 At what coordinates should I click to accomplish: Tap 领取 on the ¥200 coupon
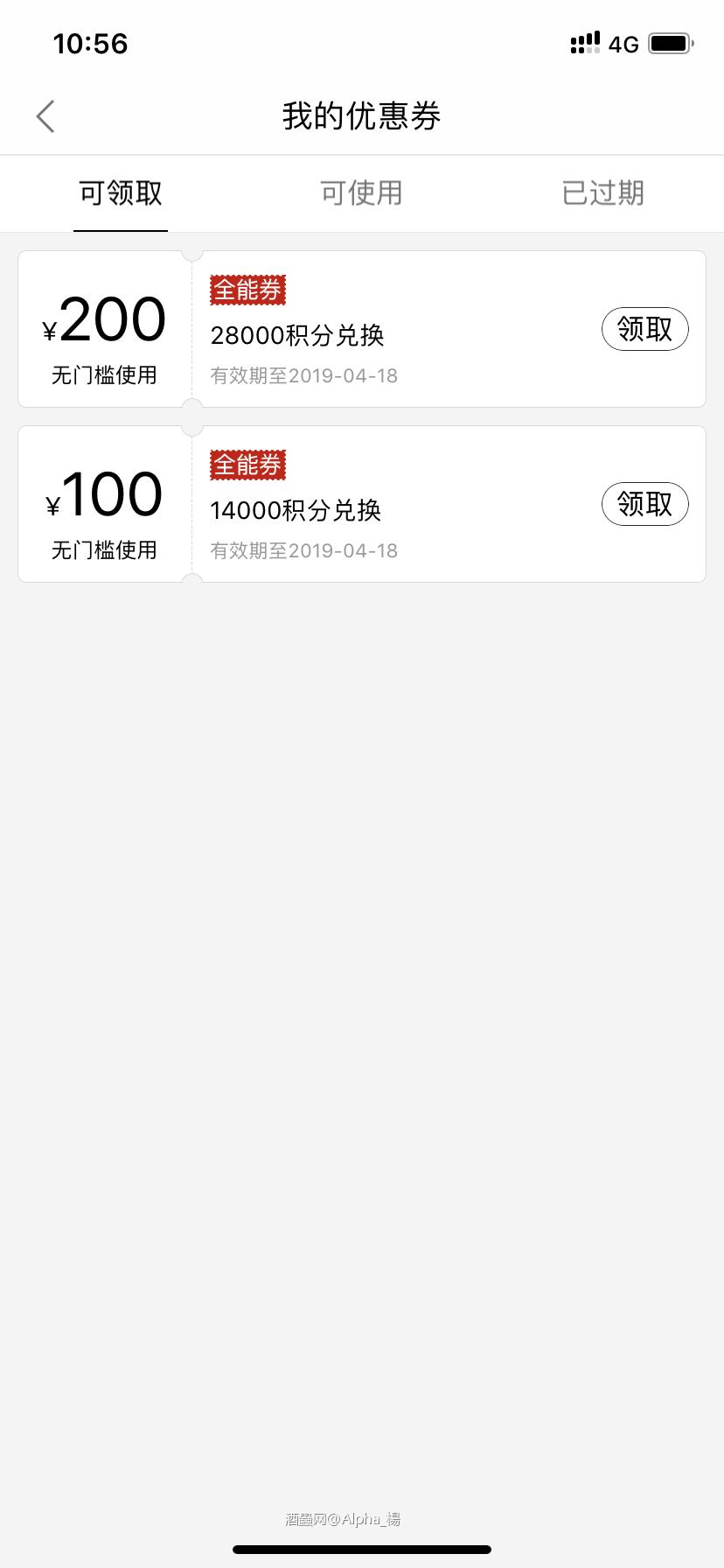[x=645, y=329]
